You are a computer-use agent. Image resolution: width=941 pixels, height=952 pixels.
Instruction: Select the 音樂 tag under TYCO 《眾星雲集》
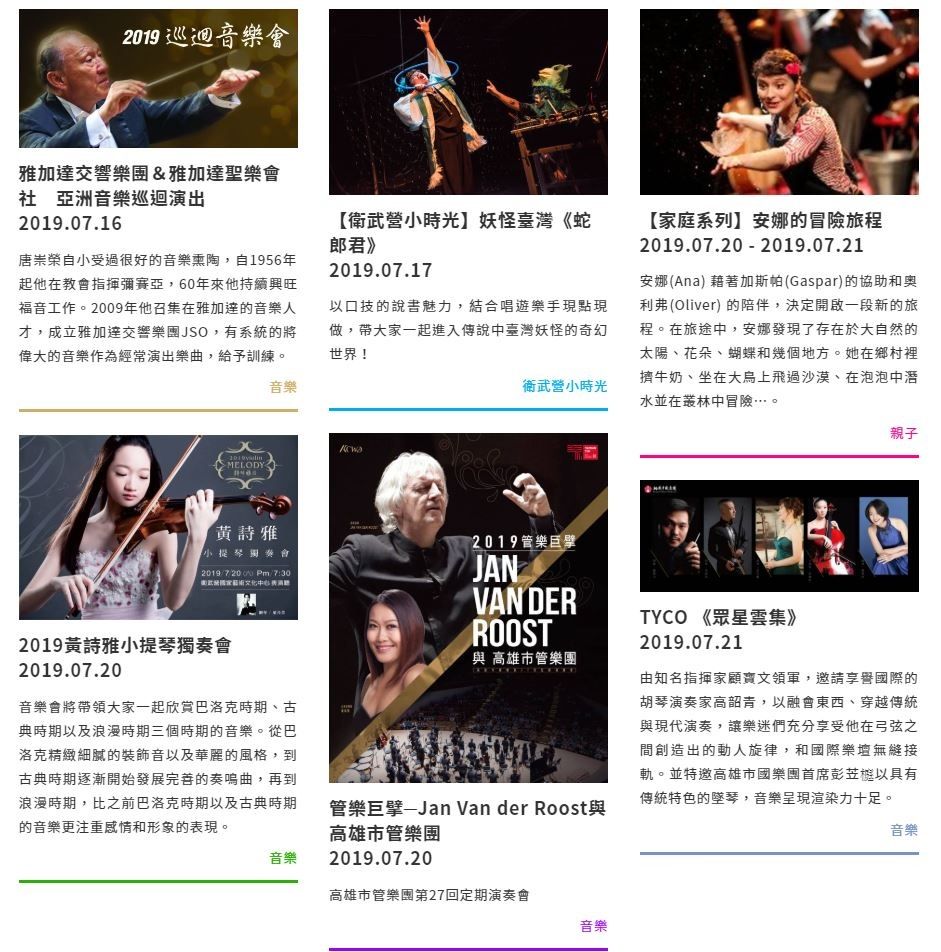904,830
